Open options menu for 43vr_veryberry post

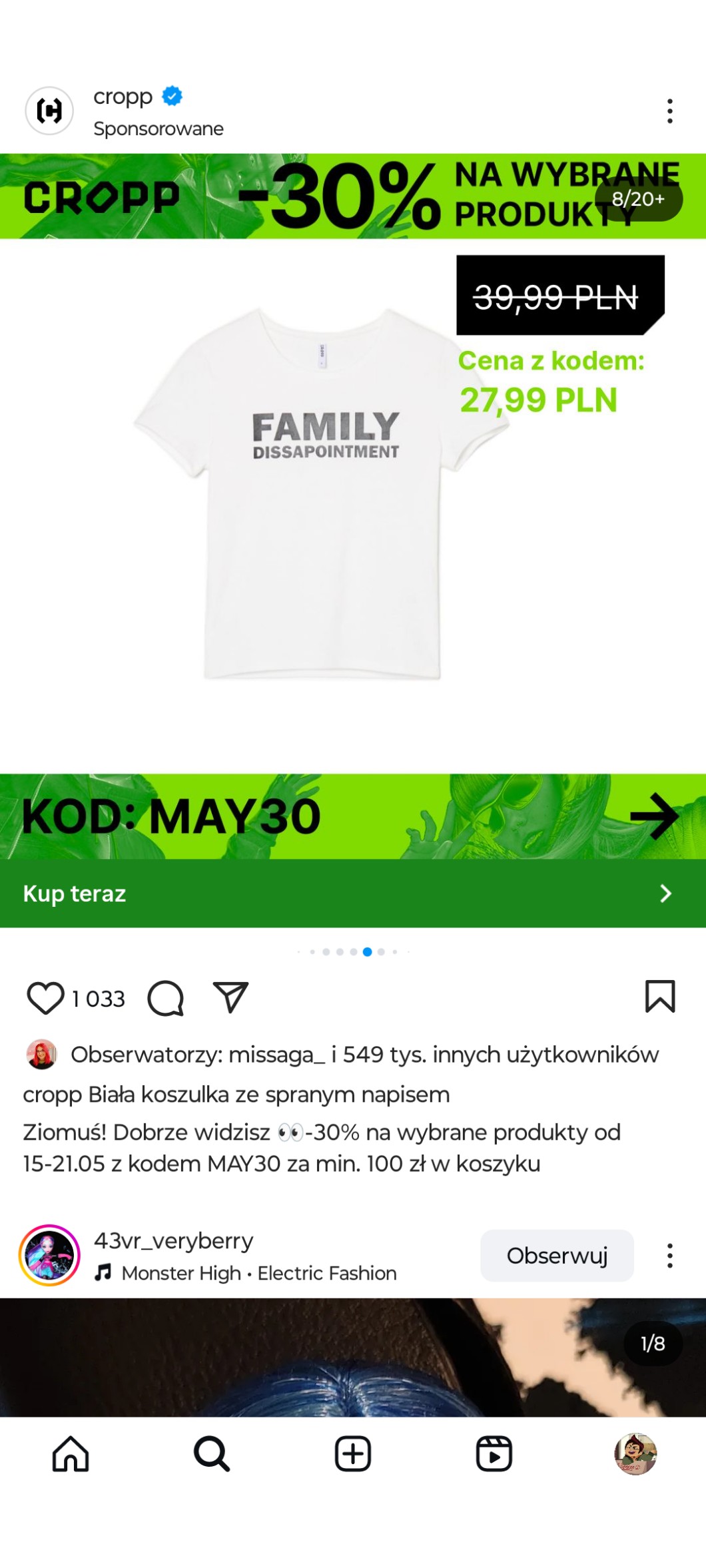tap(669, 1256)
